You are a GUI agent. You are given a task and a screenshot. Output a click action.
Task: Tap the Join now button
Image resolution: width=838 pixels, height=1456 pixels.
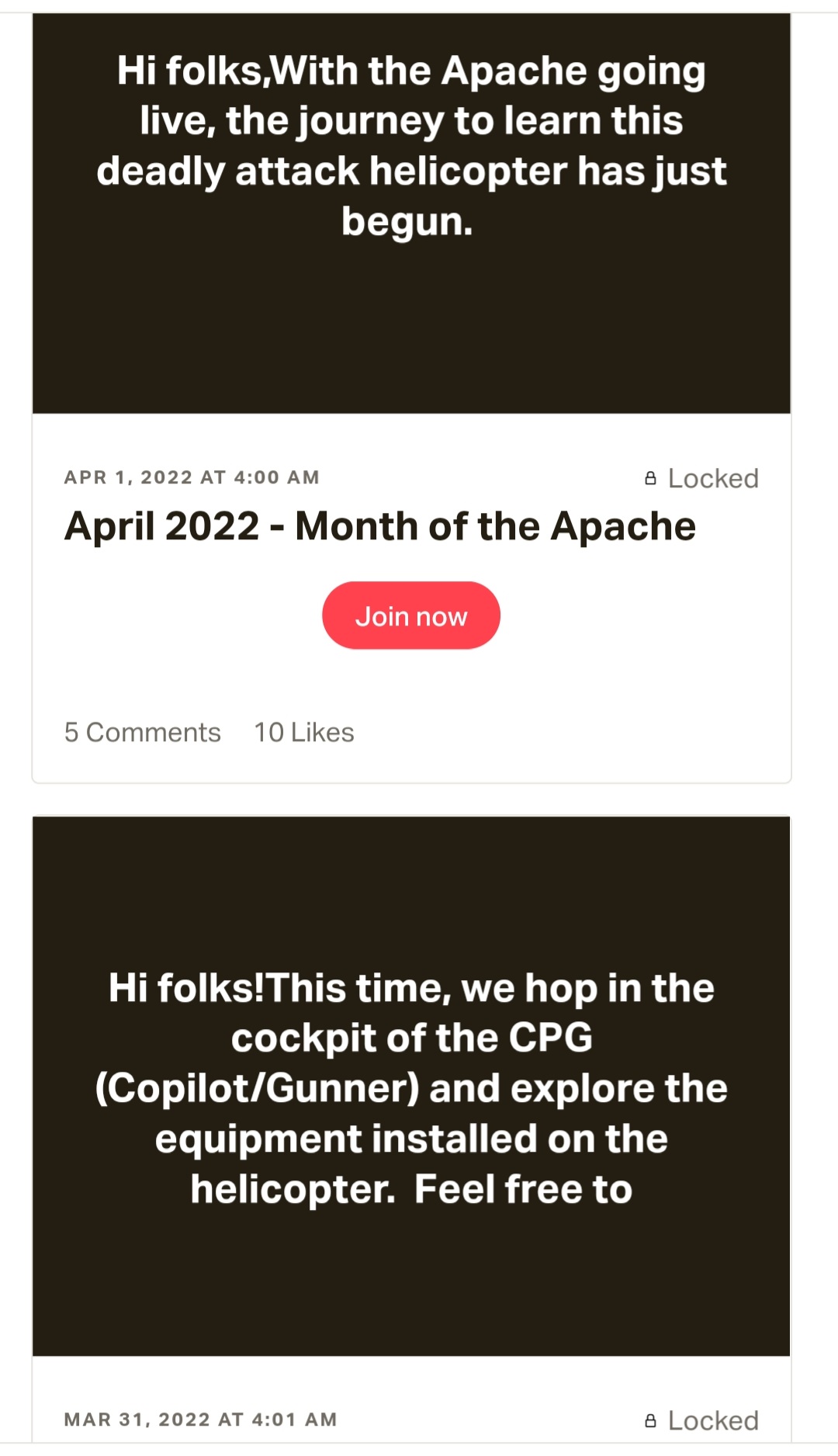click(x=410, y=615)
